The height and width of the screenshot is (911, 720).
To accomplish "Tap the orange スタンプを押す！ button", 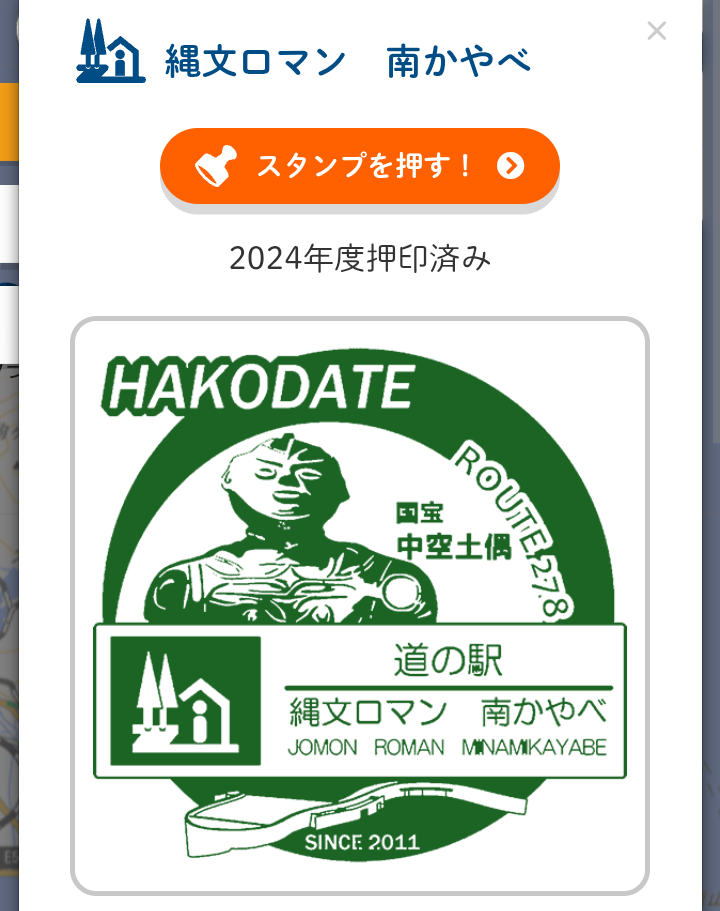I will [360, 166].
